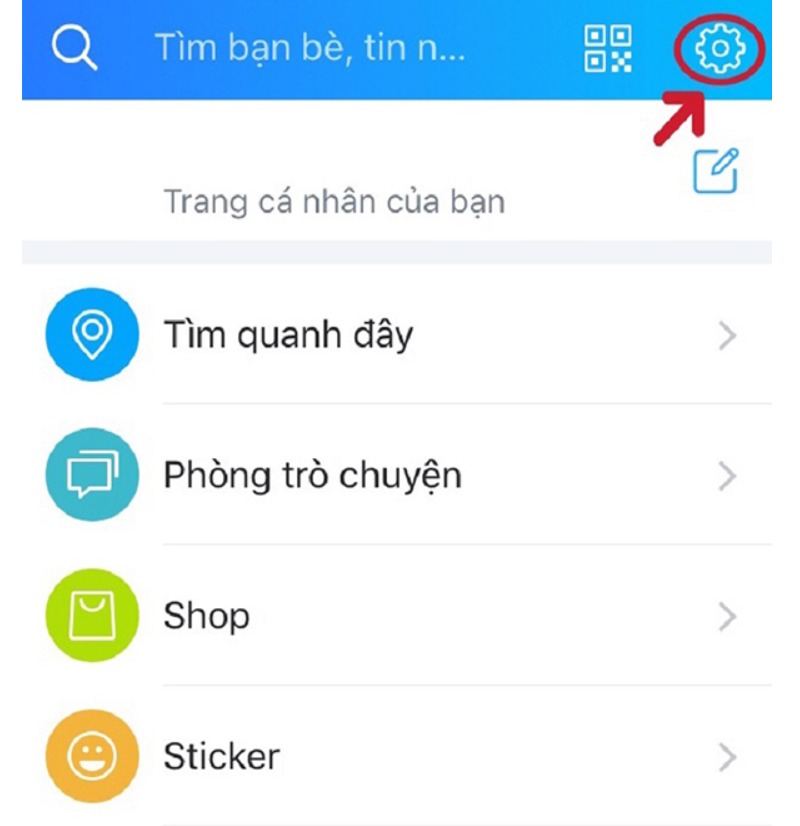This screenshot has height=826, width=800.
Task: Open Shop via the green bag icon
Action: click(91, 614)
